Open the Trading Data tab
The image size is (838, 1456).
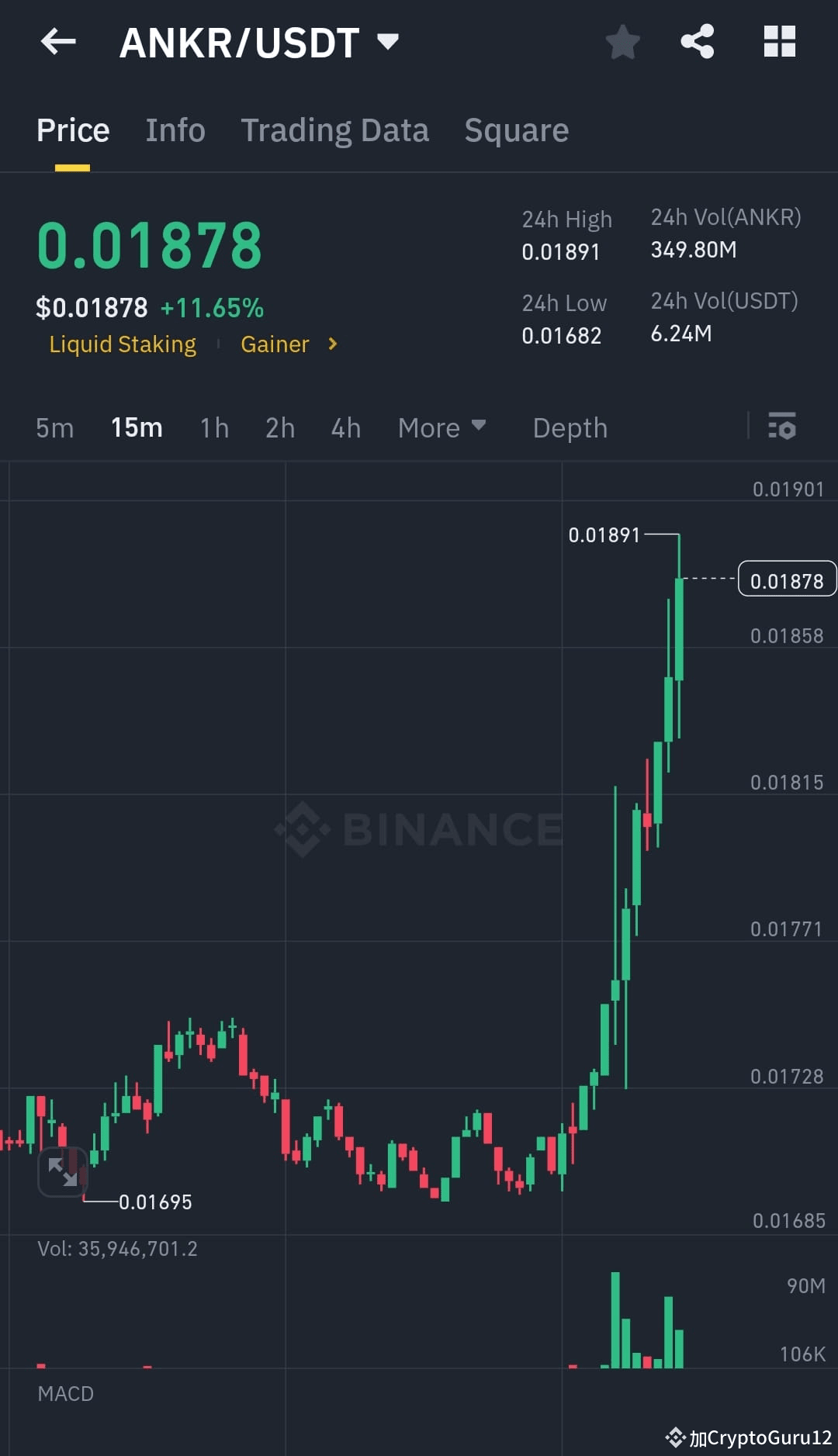335,130
